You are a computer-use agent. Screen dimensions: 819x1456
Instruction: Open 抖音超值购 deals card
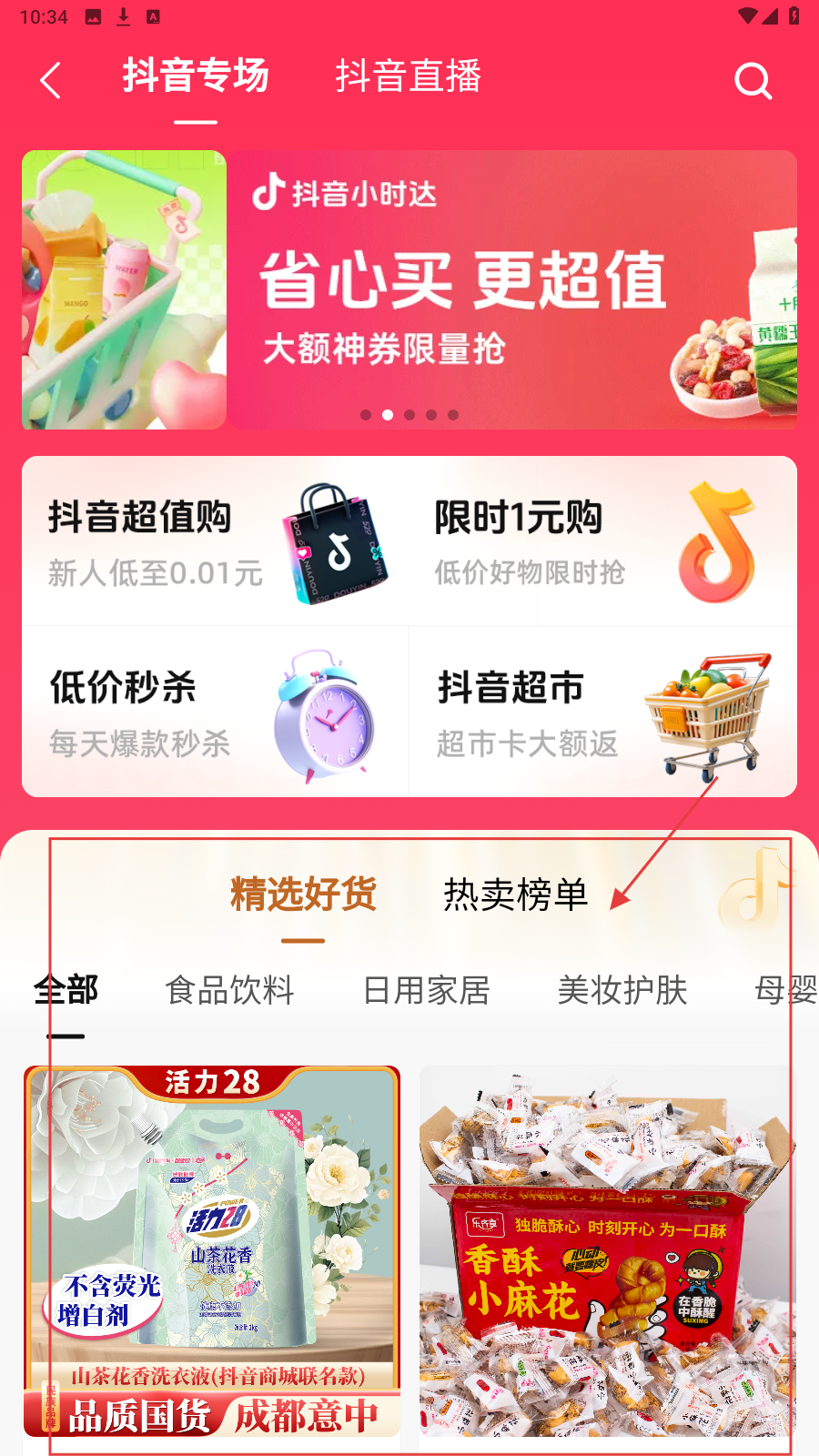coord(216,542)
